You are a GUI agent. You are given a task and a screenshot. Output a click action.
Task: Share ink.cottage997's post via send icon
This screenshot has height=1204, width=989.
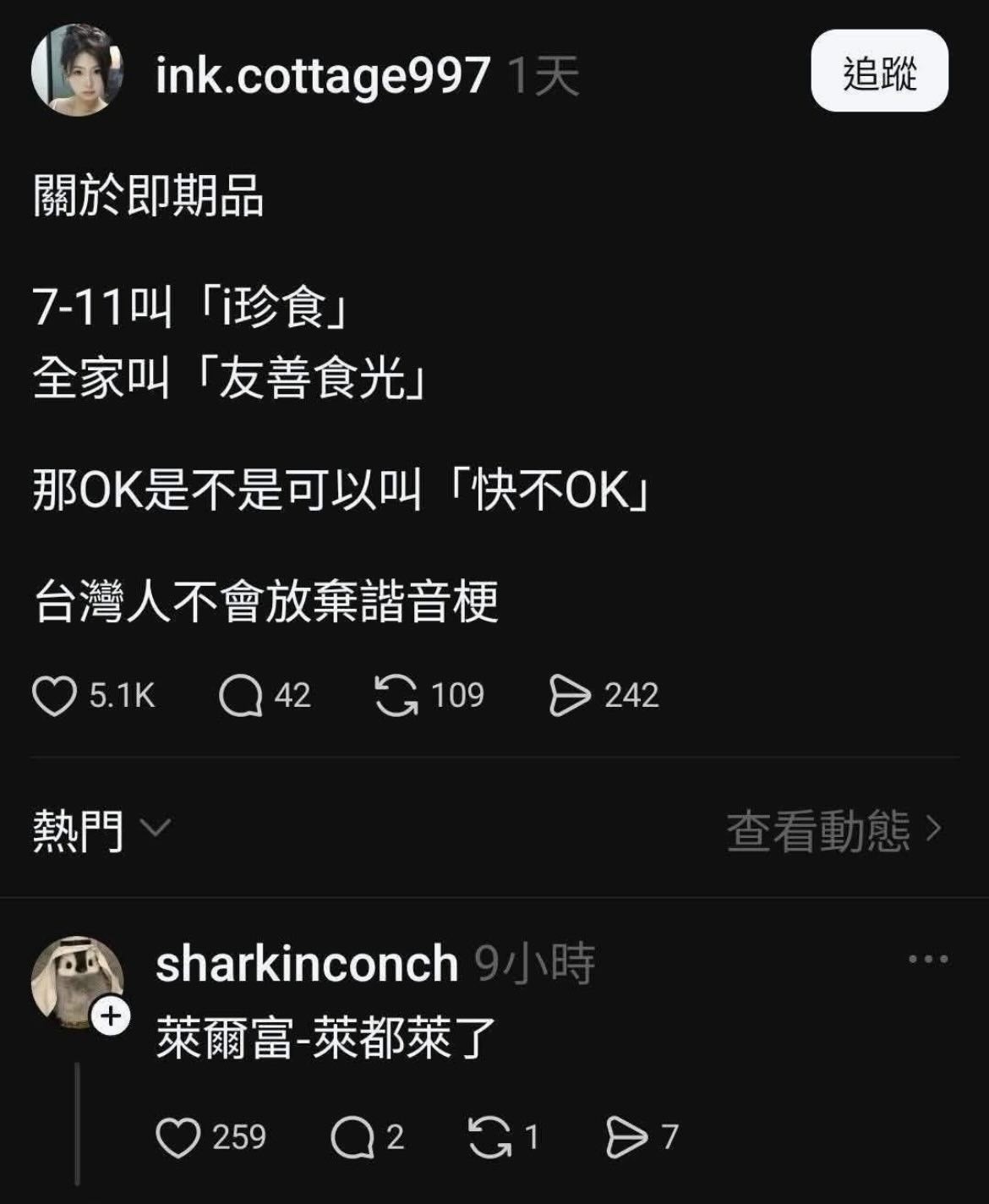pos(569,696)
